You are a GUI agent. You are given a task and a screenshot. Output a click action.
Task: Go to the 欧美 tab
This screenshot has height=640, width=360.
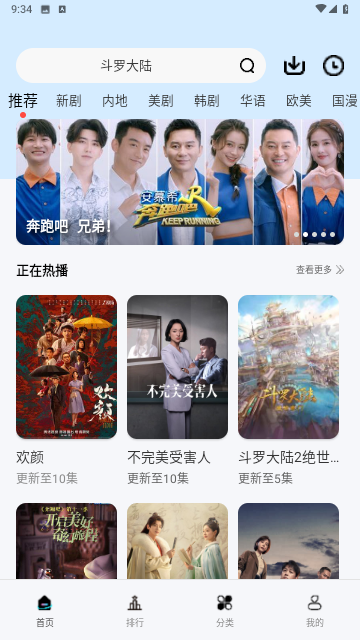[299, 101]
